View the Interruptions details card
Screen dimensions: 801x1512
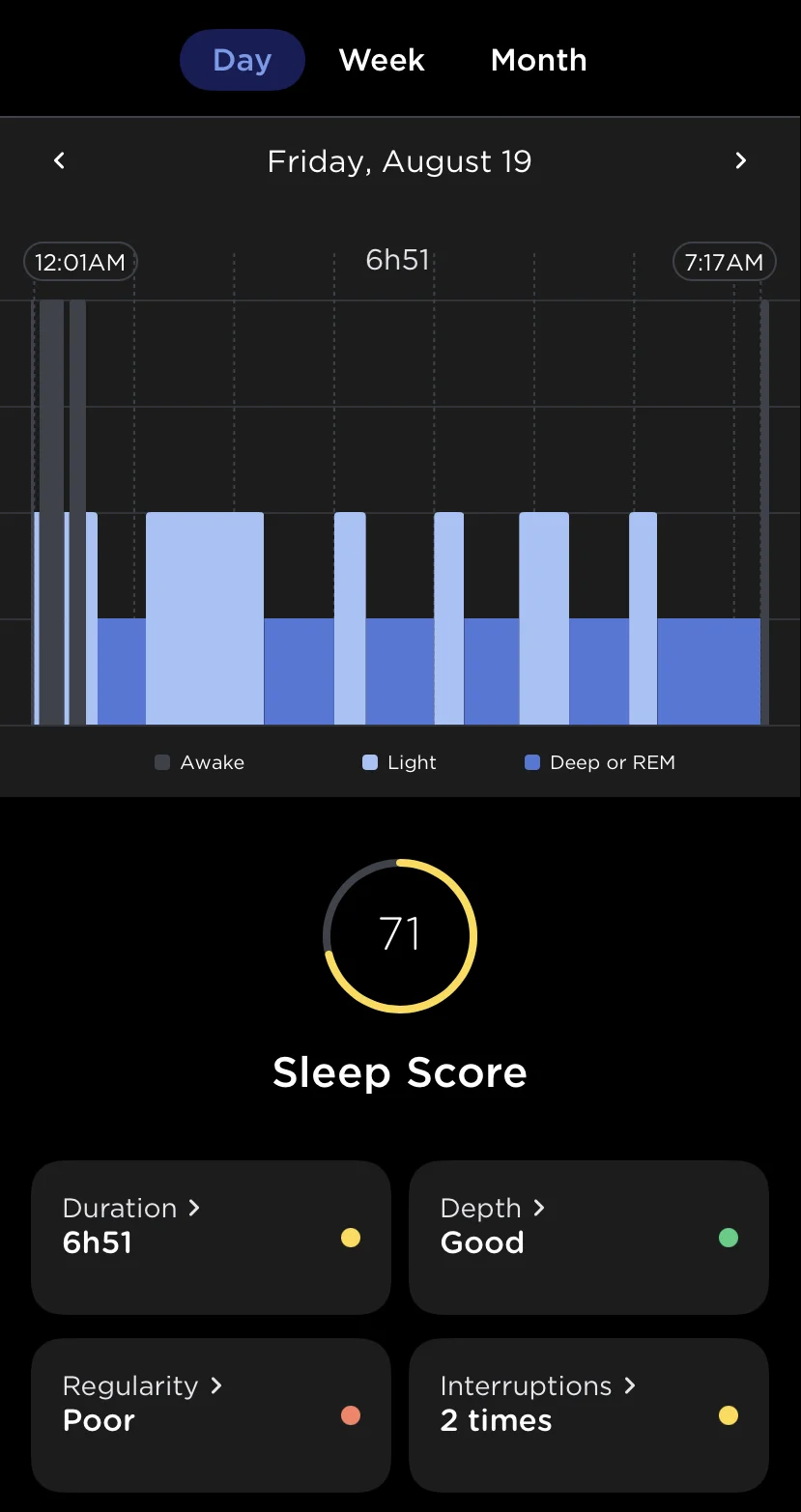(588, 1414)
